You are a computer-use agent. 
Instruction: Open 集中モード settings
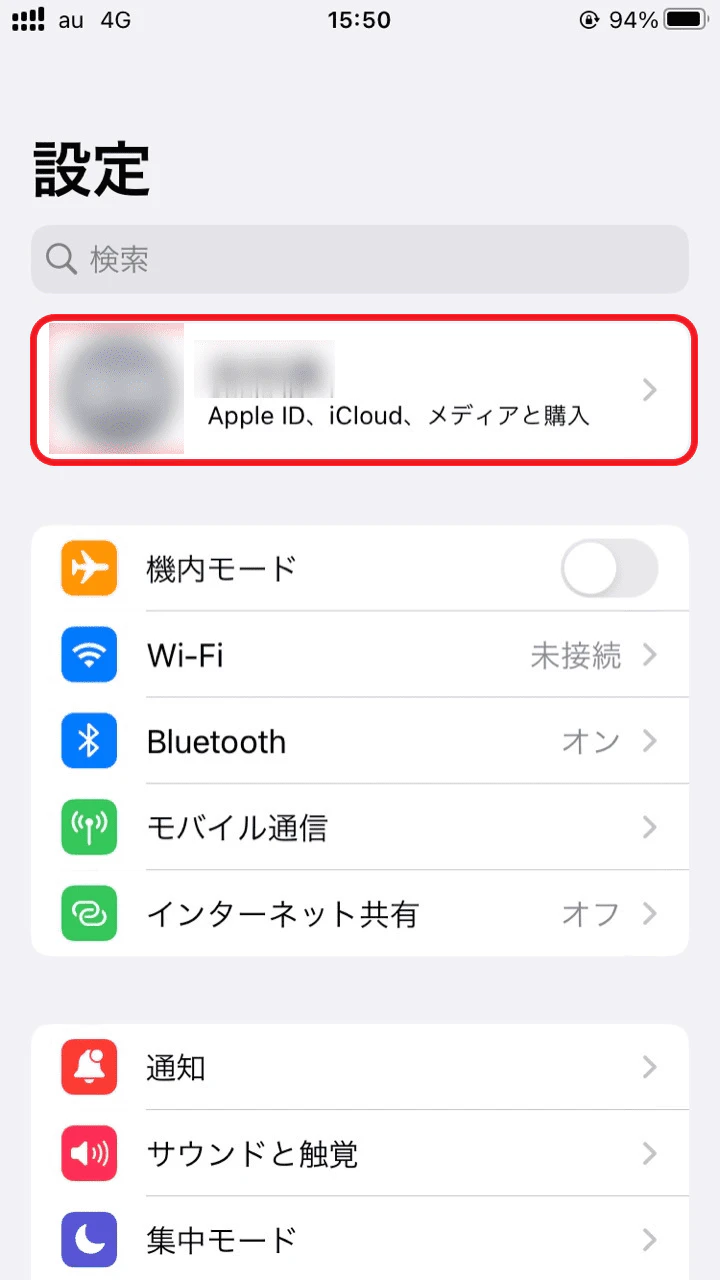click(360, 1240)
